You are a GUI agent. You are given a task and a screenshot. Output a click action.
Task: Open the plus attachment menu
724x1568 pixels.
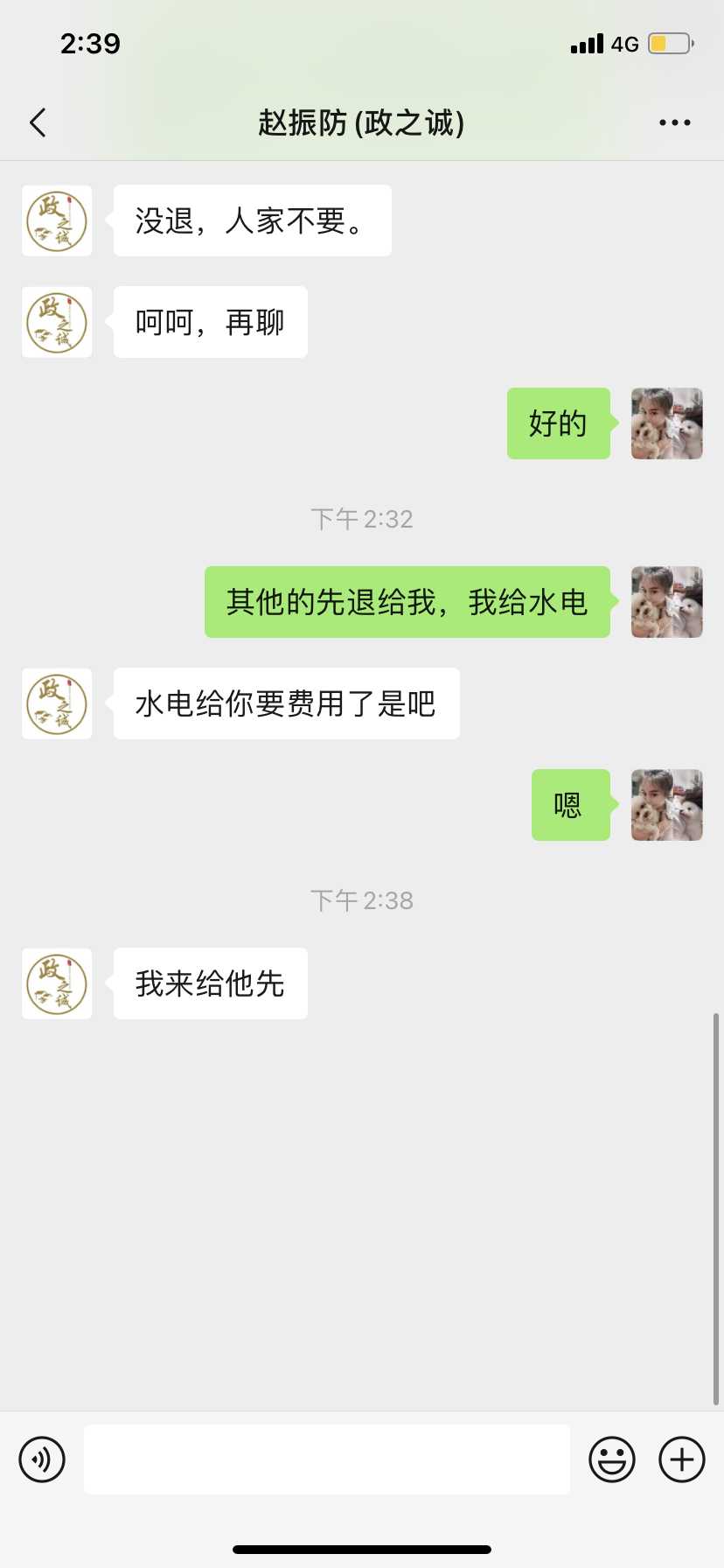[682, 1459]
